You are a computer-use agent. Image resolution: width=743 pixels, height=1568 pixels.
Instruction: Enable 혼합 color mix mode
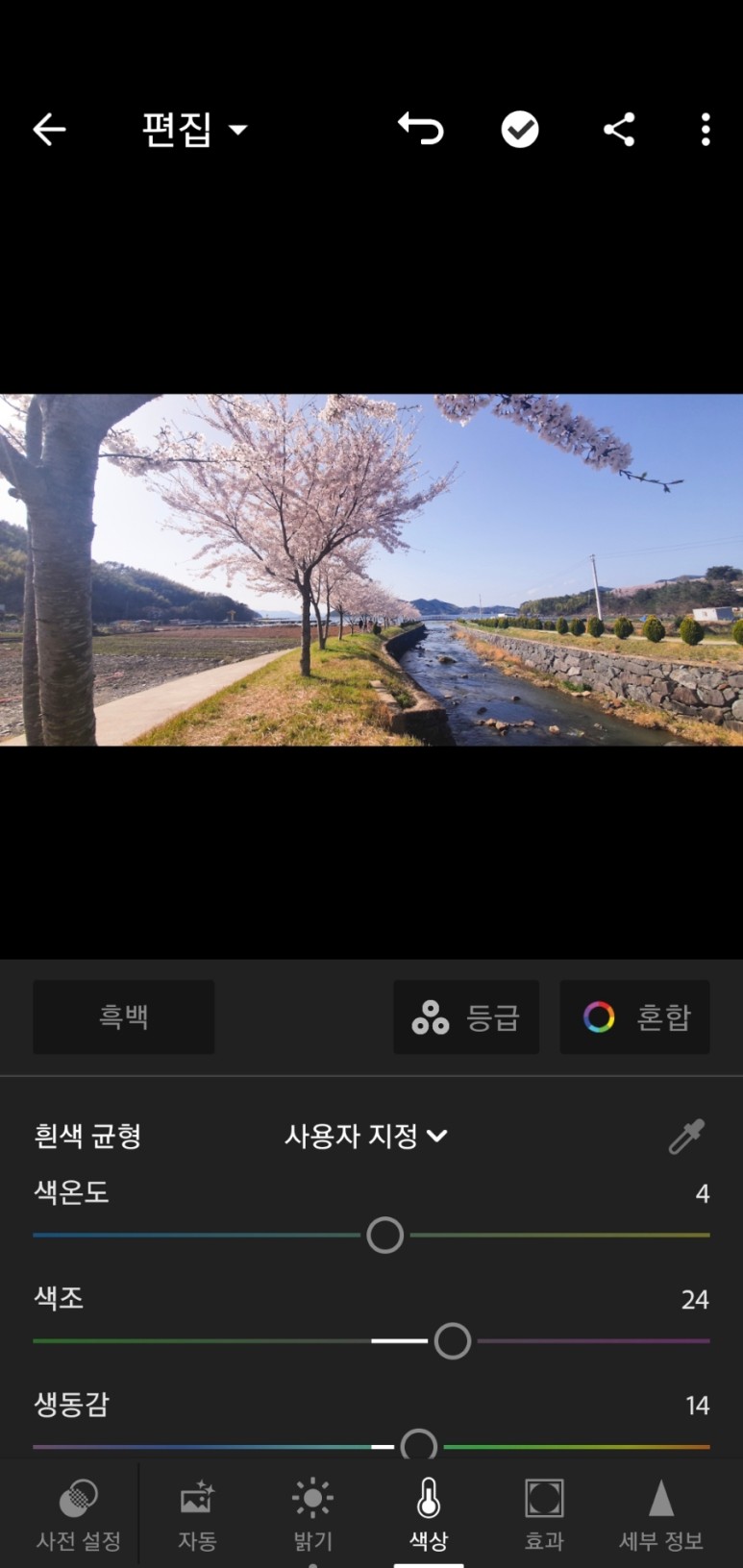(x=634, y=1017)
